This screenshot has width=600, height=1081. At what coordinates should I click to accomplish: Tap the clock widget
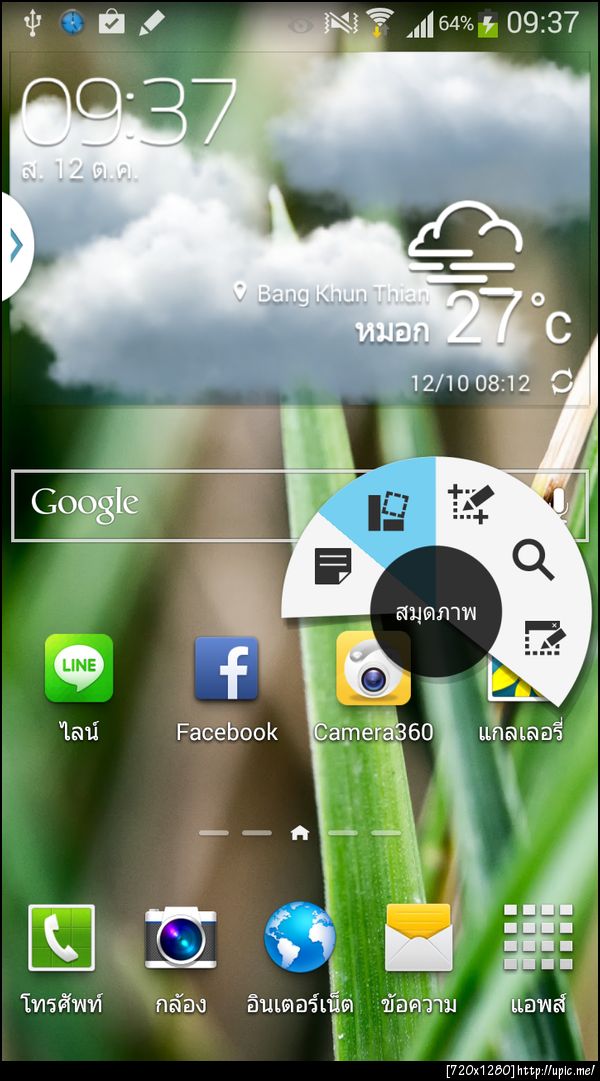[130, 112]
